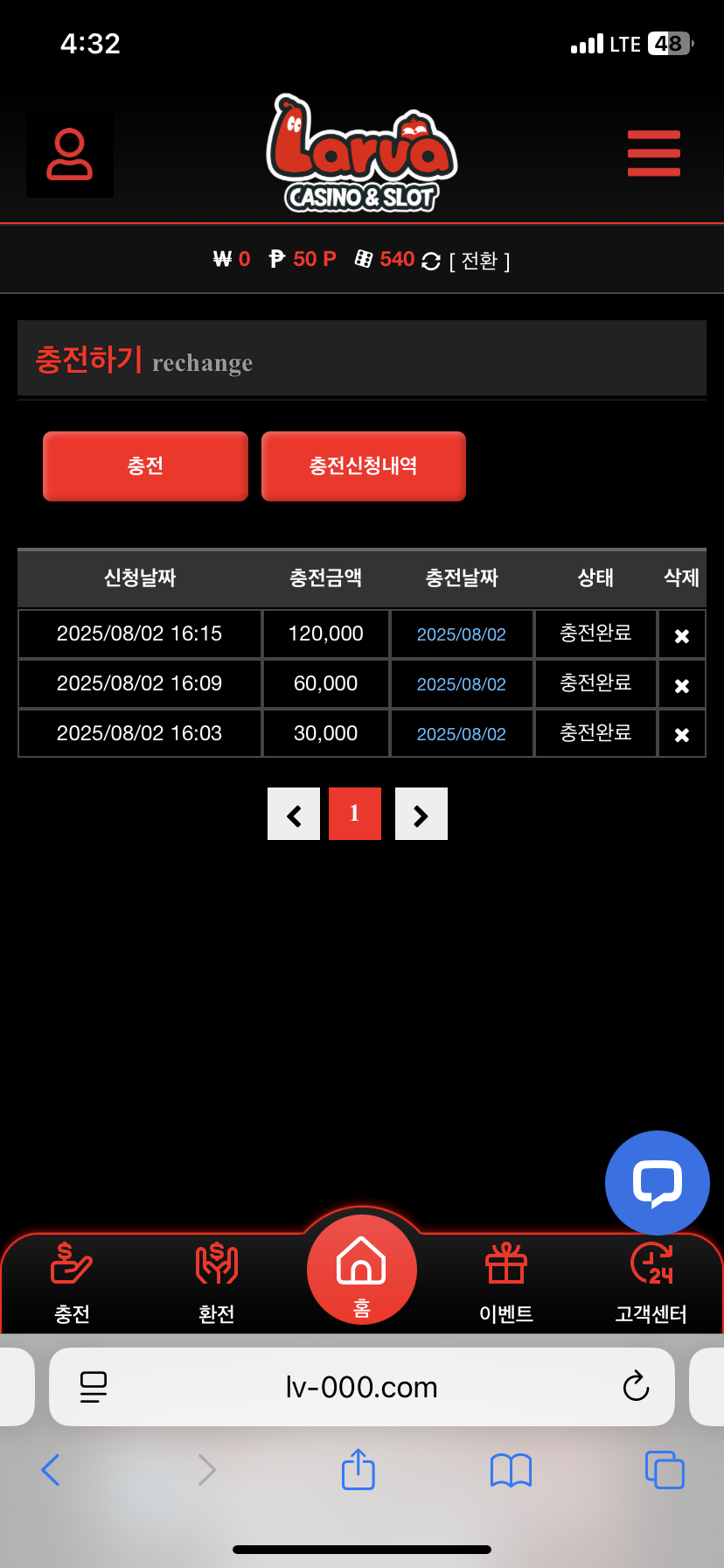Delete the 60,000 recharge record
The image size is (724, 1568).
tap(682, 686)
